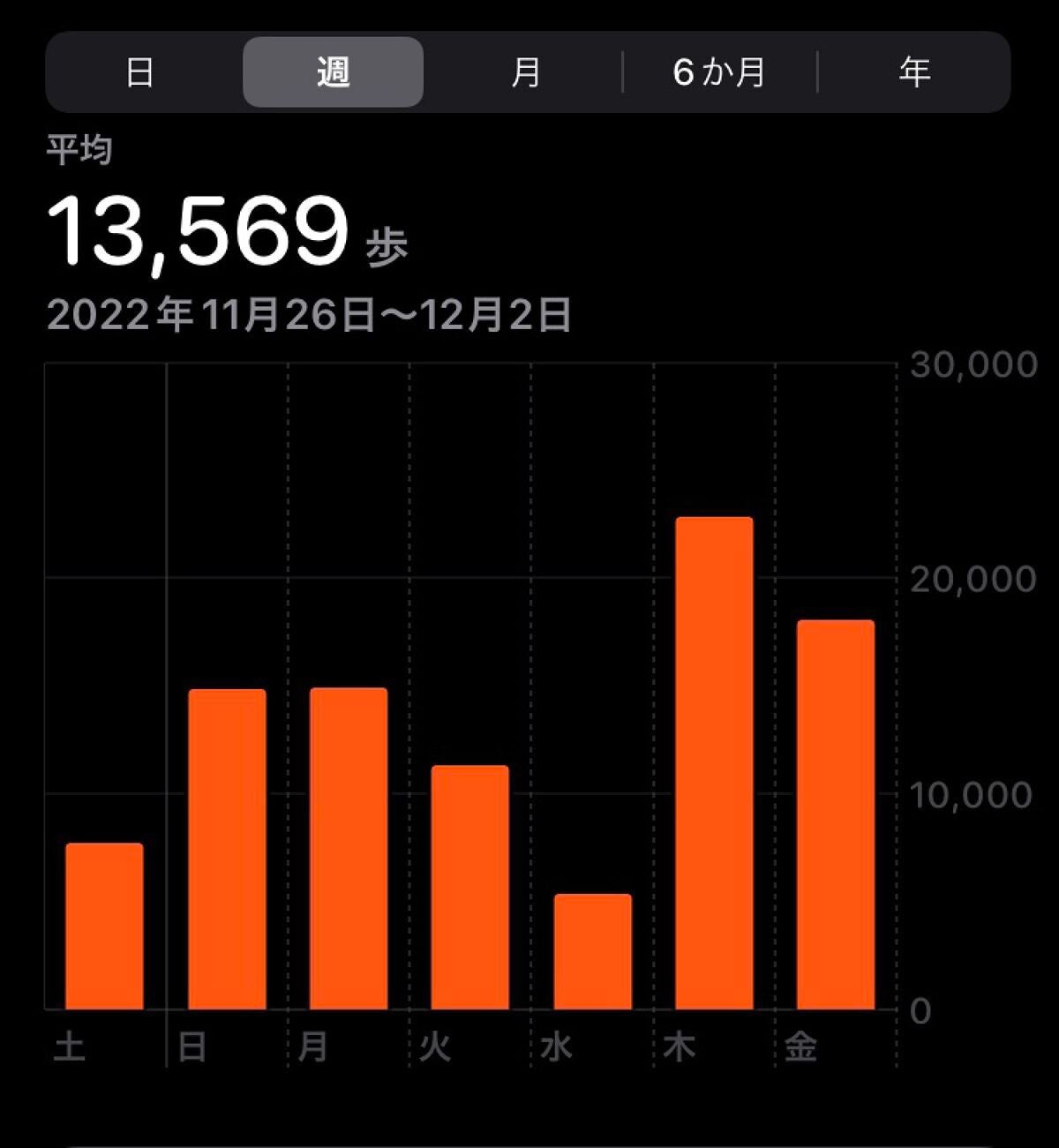The image size is (1059, 1148).
Task: Switch to the 月 (month) view
Action: pos(526,72)
